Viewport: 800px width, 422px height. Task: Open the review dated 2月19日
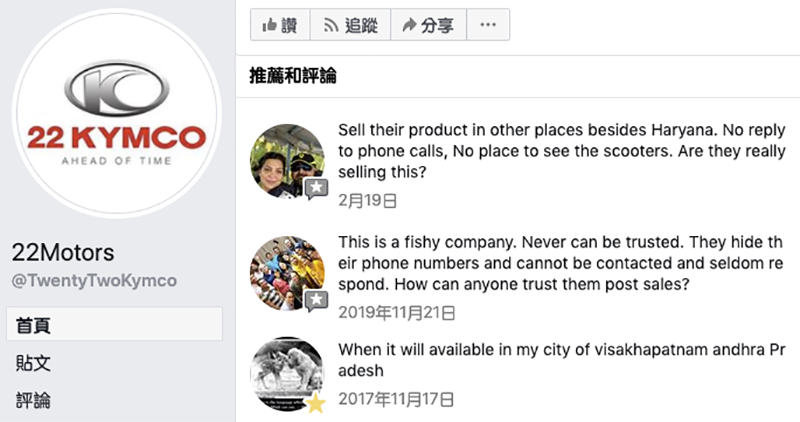pos(368,201)
